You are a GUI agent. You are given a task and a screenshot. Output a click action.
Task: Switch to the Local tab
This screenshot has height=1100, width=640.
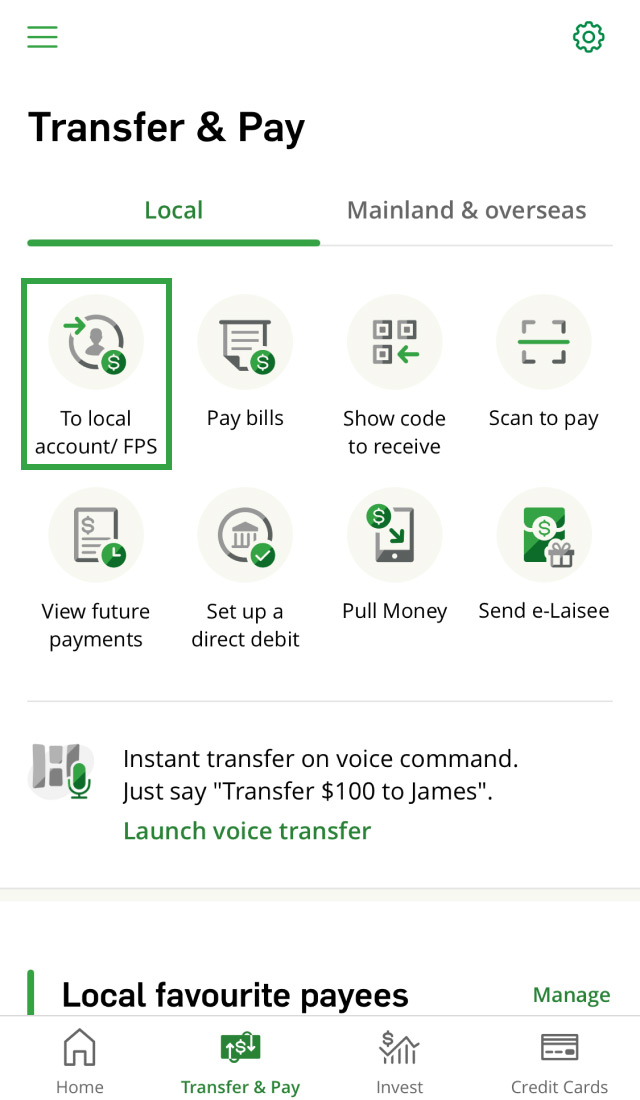(173, 211)
